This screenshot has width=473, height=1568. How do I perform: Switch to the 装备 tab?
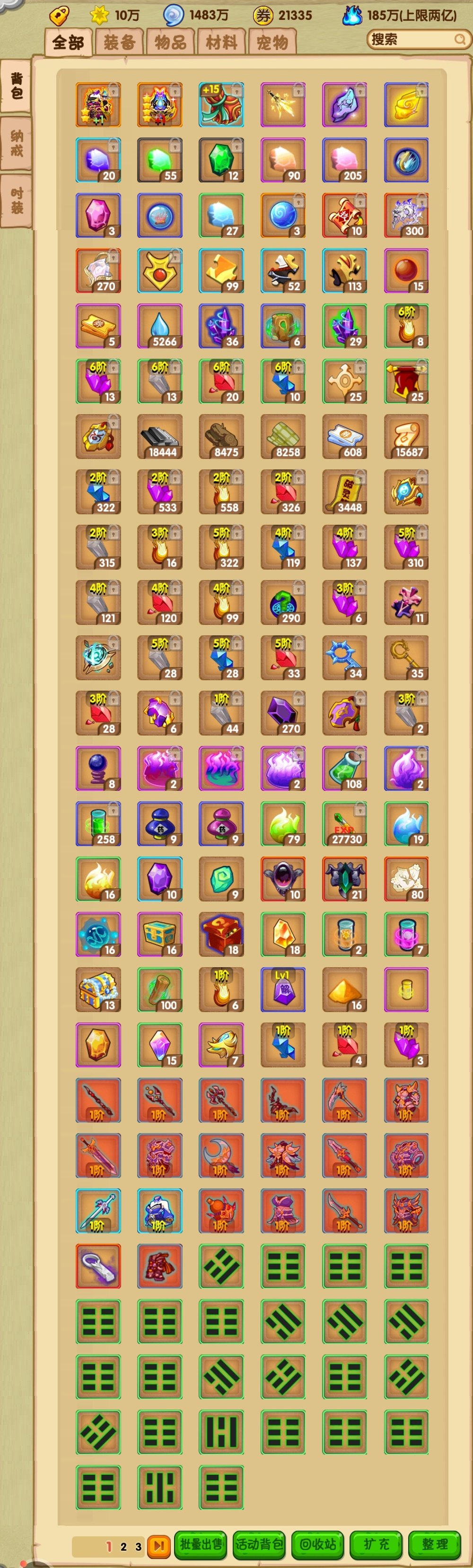point(119,43)
